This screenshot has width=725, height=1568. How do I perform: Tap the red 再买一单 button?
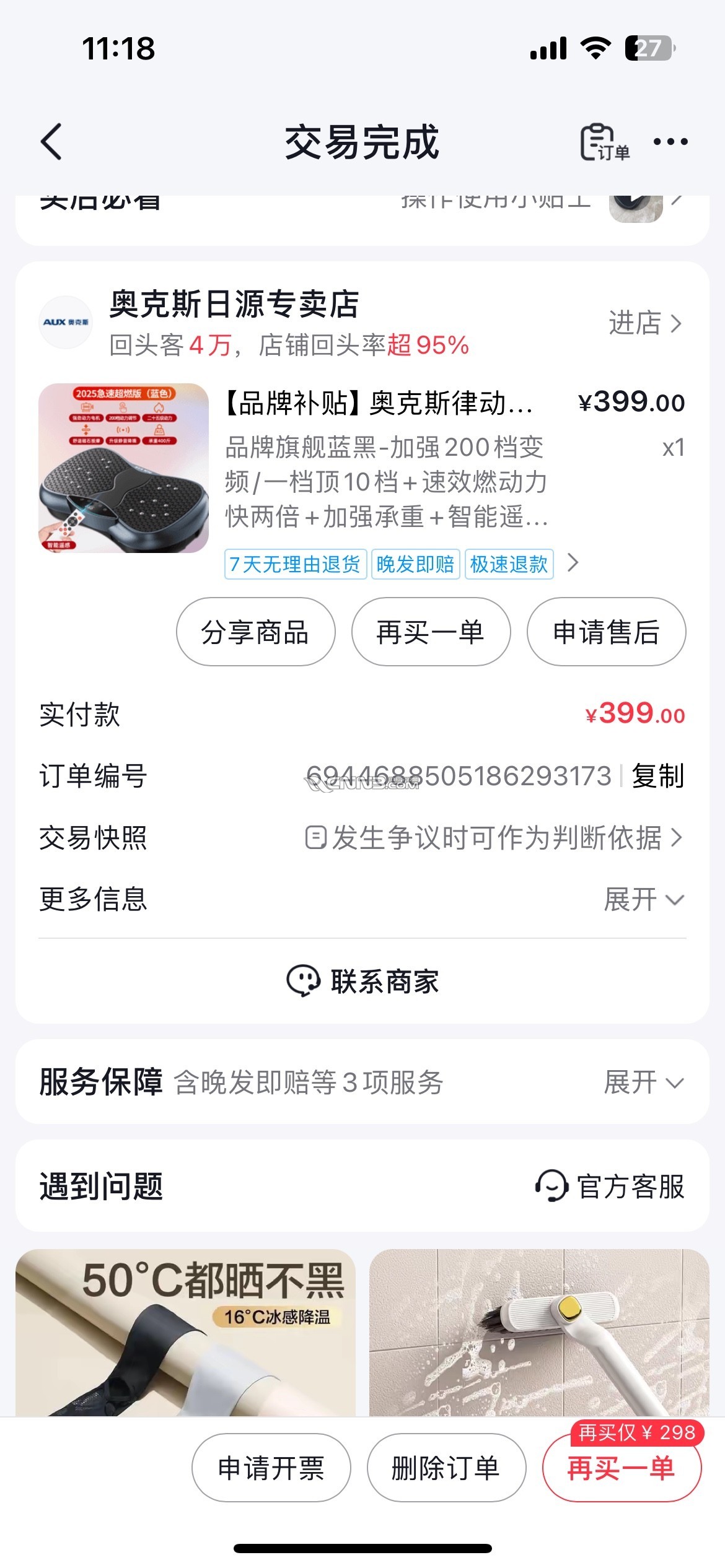tap(621, 1468)
